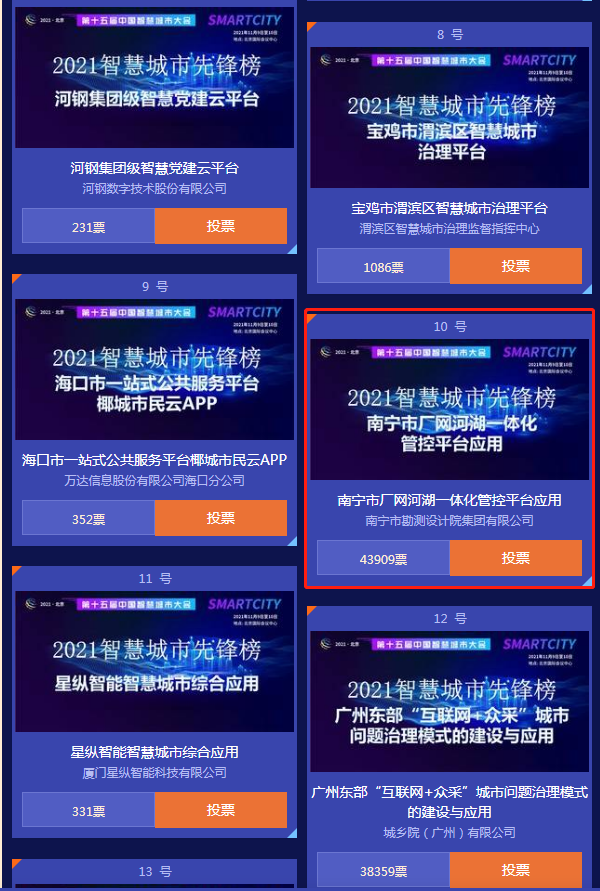Open entry 12 广州东部 banner image
Screen dimensions: 600x891
449,701
